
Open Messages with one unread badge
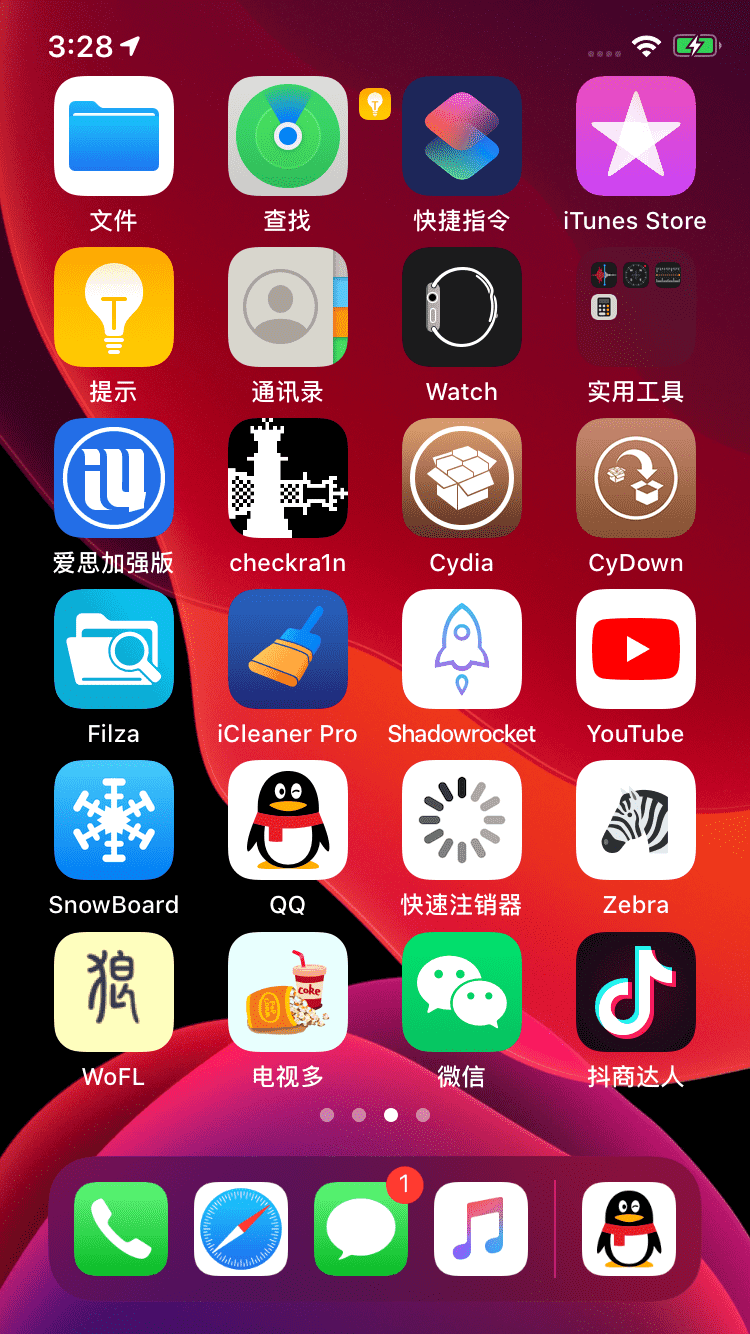pos(361,1228)
